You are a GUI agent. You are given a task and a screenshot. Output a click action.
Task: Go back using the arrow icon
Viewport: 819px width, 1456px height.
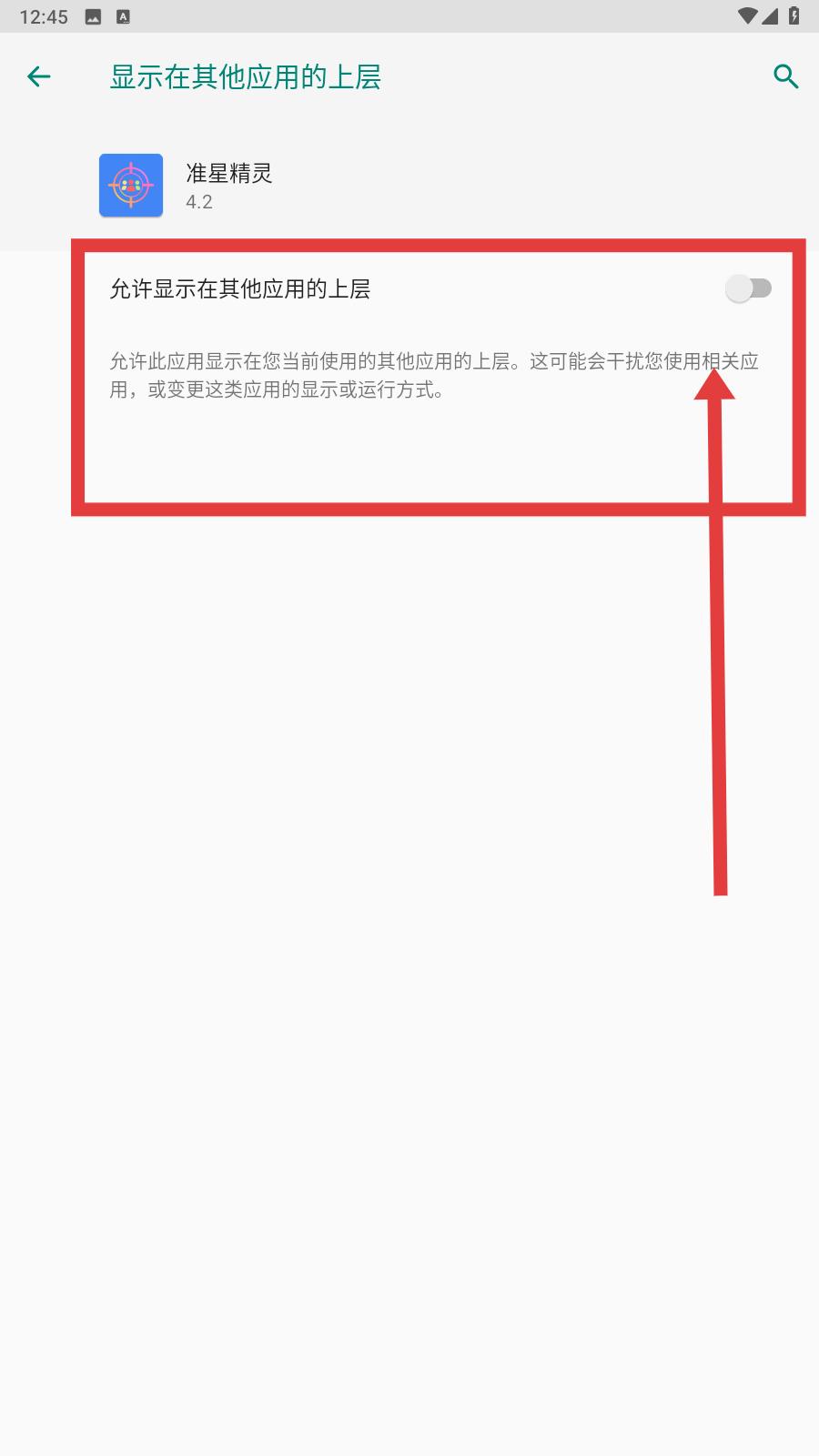point(38,76)
